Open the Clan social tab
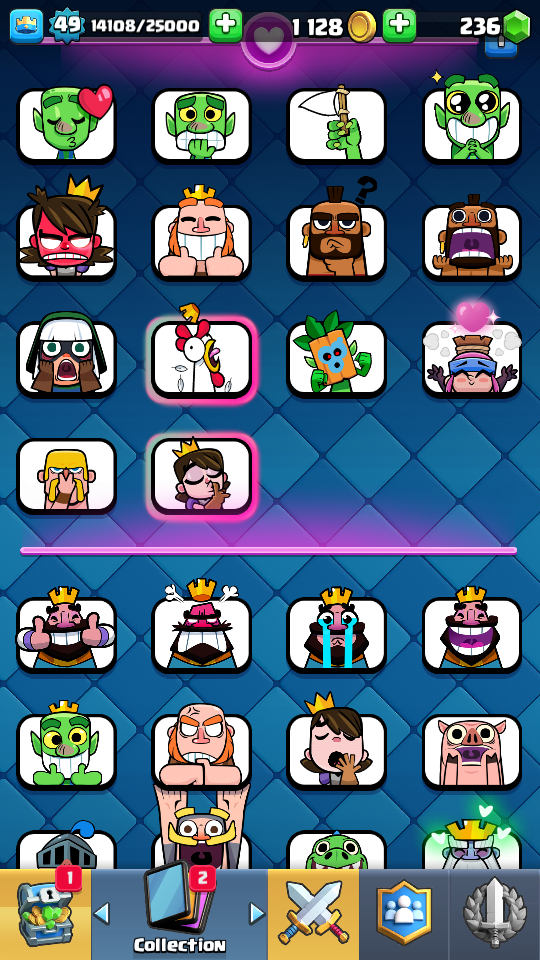This screenshot has height=960, width=540. [404, 914]
